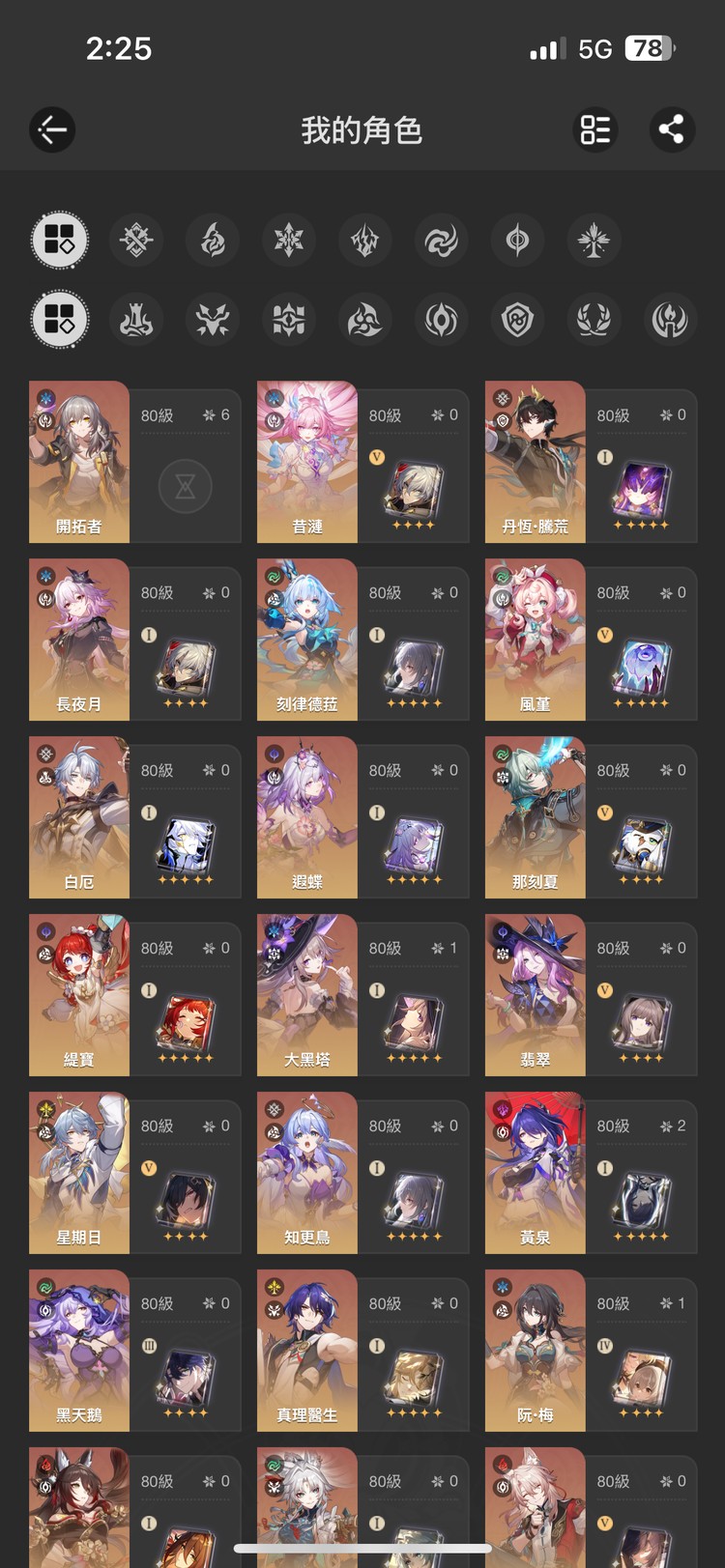Share my characters page

pos(672,129)
